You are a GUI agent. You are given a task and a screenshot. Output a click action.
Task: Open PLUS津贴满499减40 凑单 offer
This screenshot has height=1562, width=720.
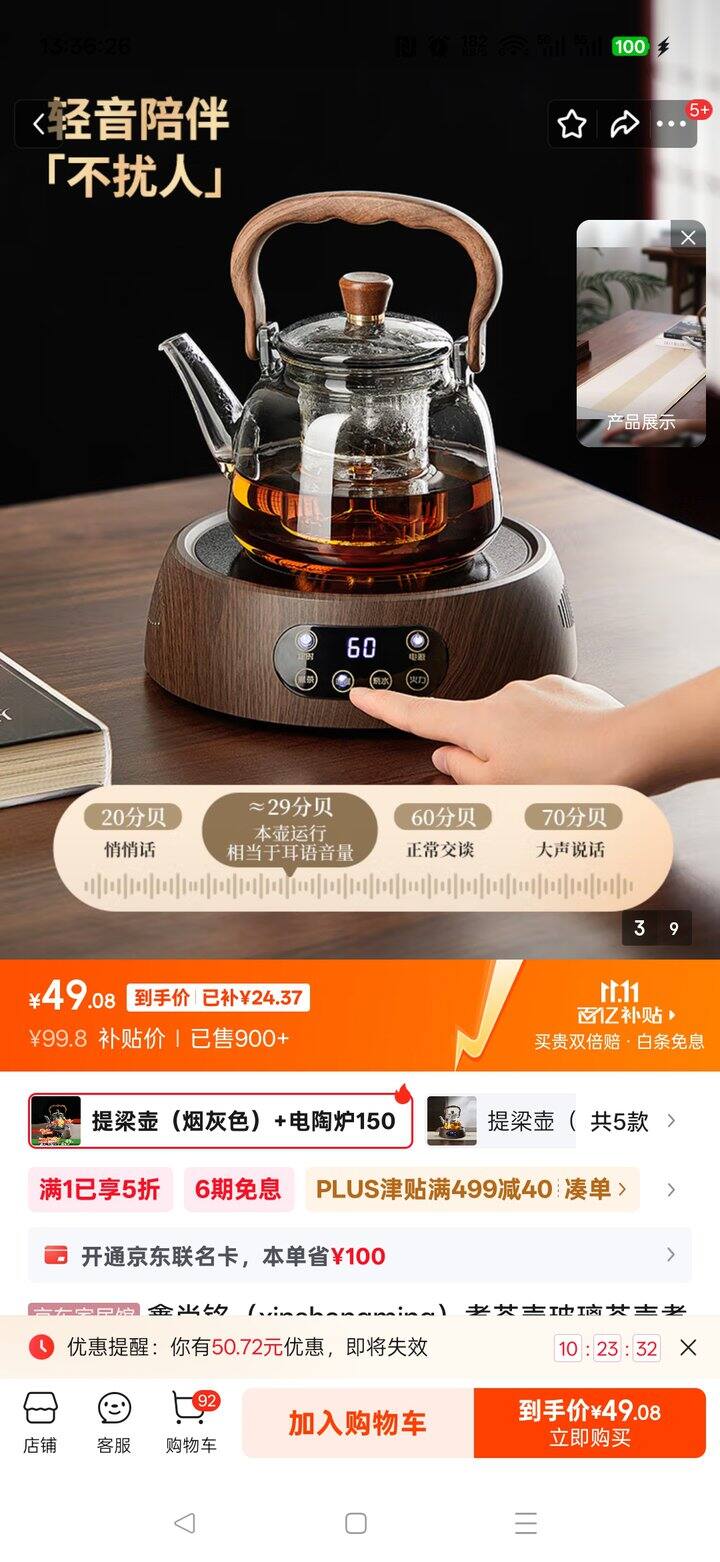pos(470,1189)
